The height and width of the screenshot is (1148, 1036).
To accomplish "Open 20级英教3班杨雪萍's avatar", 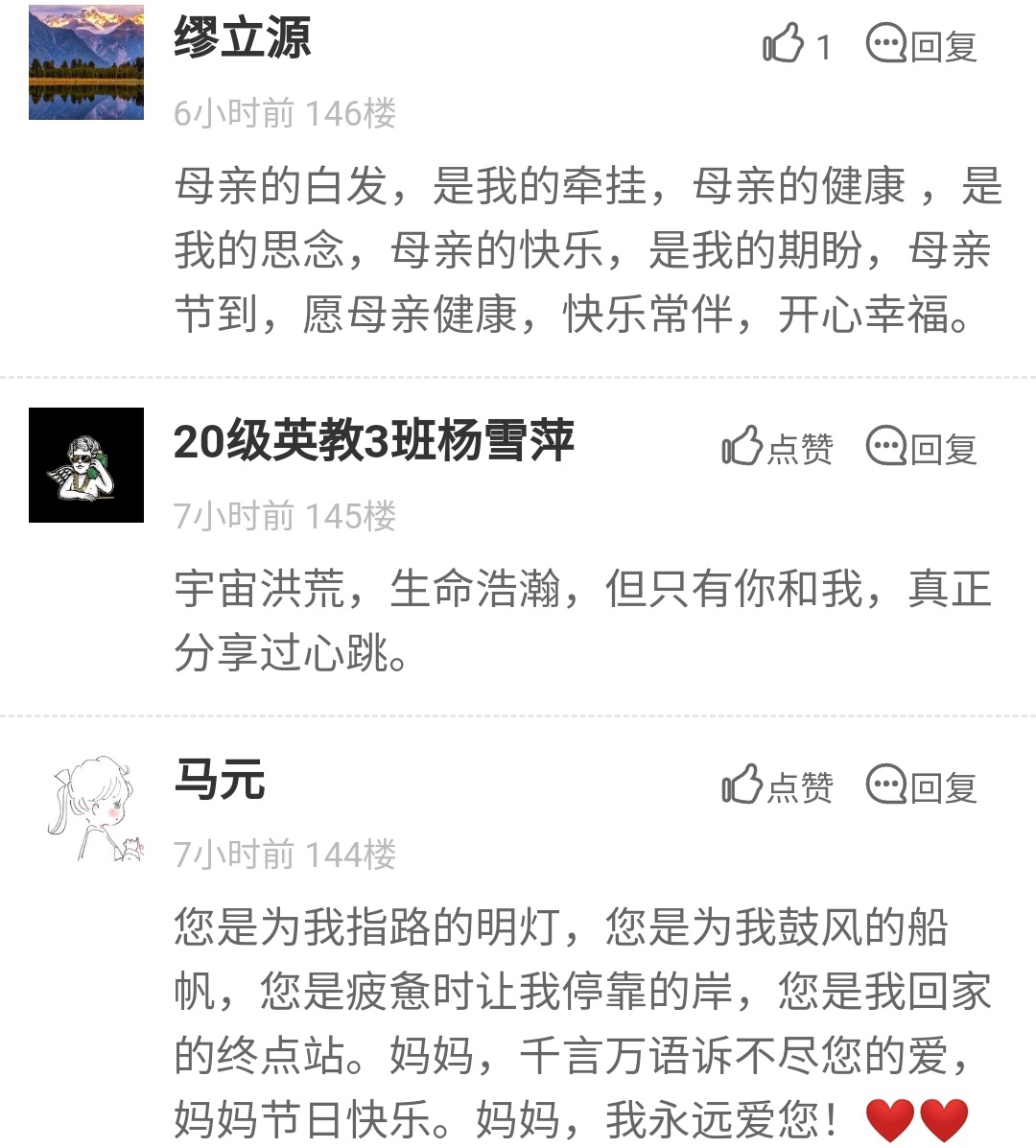I will point(86,465).
